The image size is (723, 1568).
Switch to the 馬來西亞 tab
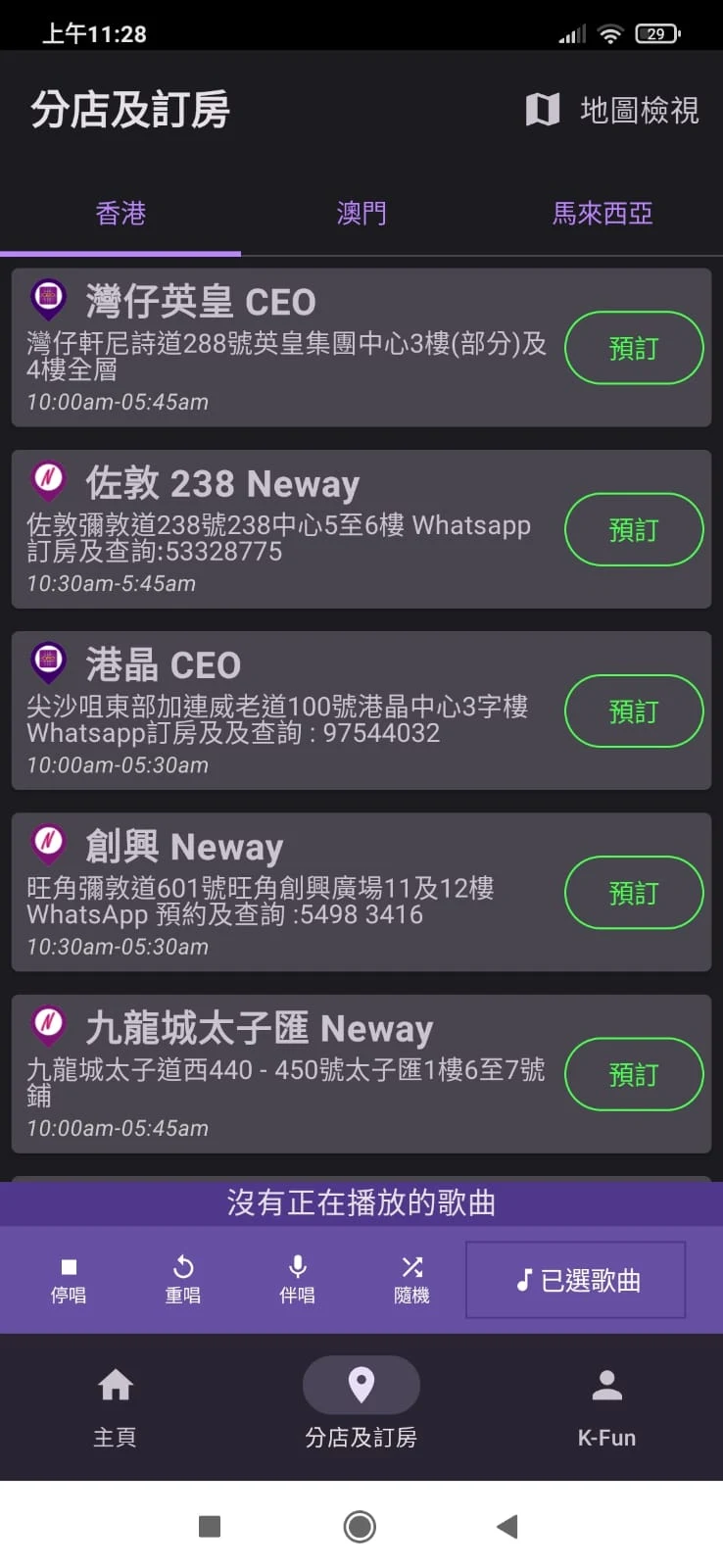(x=602, y=213)
